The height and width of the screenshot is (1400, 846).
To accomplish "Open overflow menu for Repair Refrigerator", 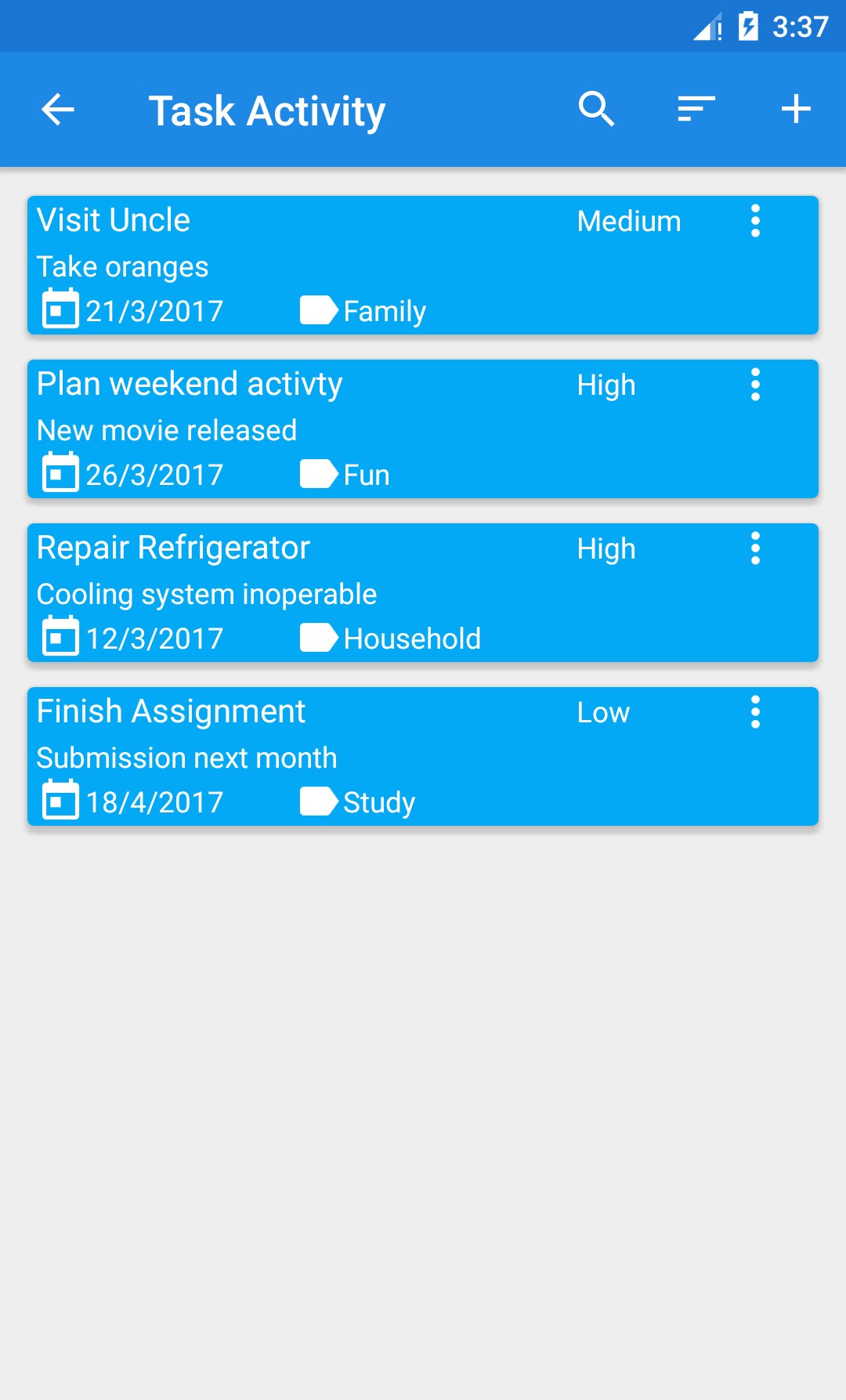I will (755, 549).
